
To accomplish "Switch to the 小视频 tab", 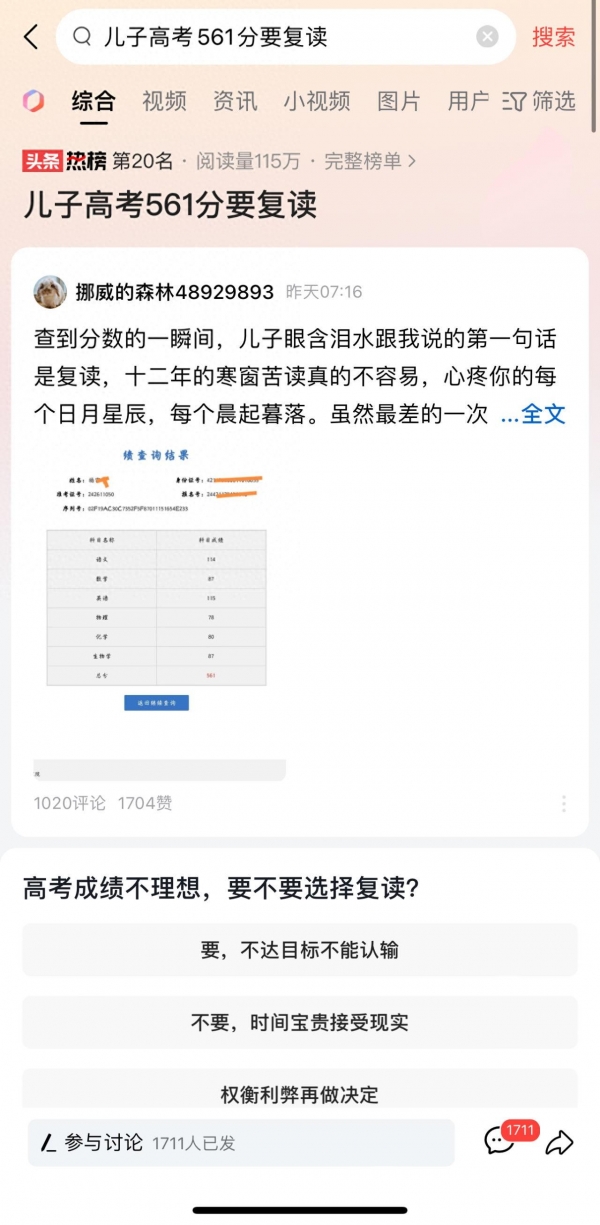I will [316, 100].
